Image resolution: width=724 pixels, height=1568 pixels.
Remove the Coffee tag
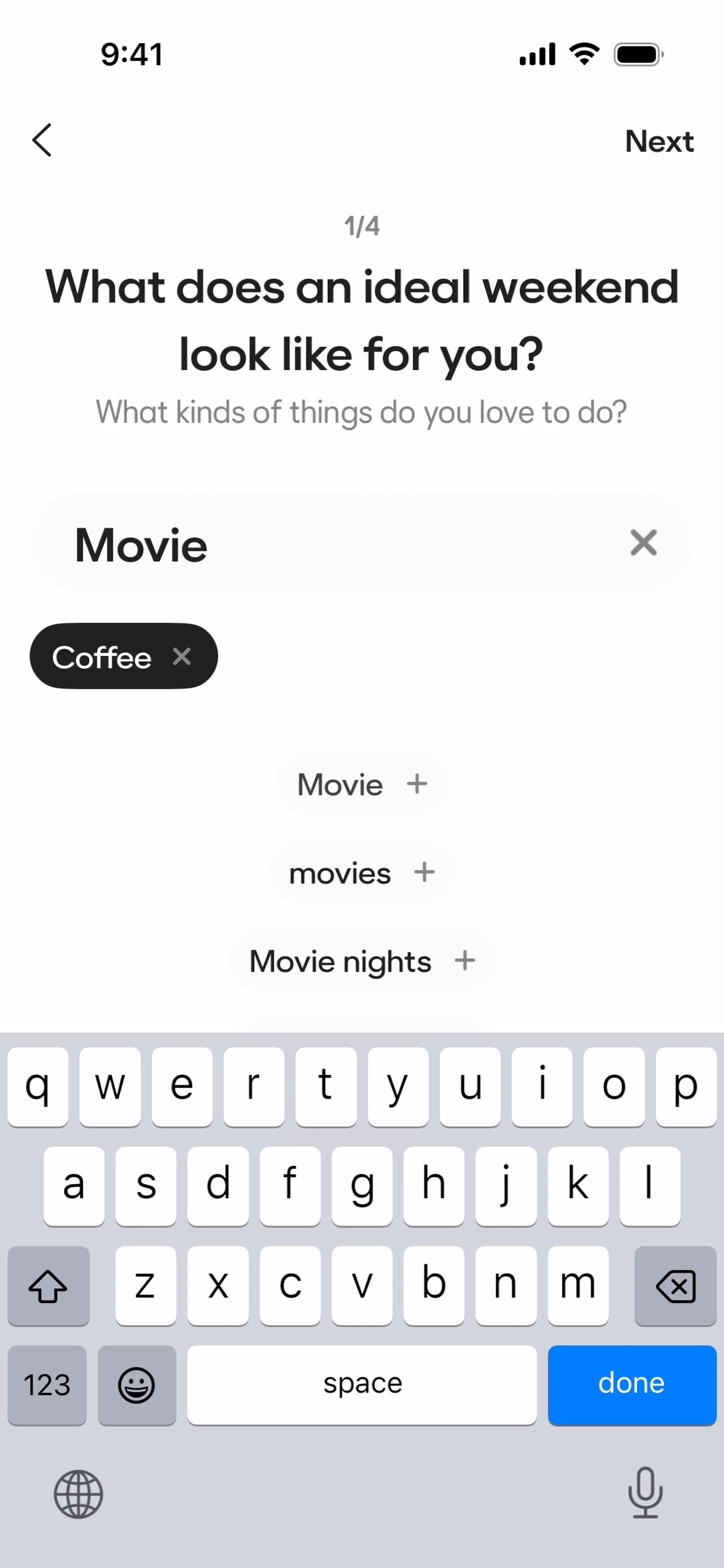click(181, 656)
